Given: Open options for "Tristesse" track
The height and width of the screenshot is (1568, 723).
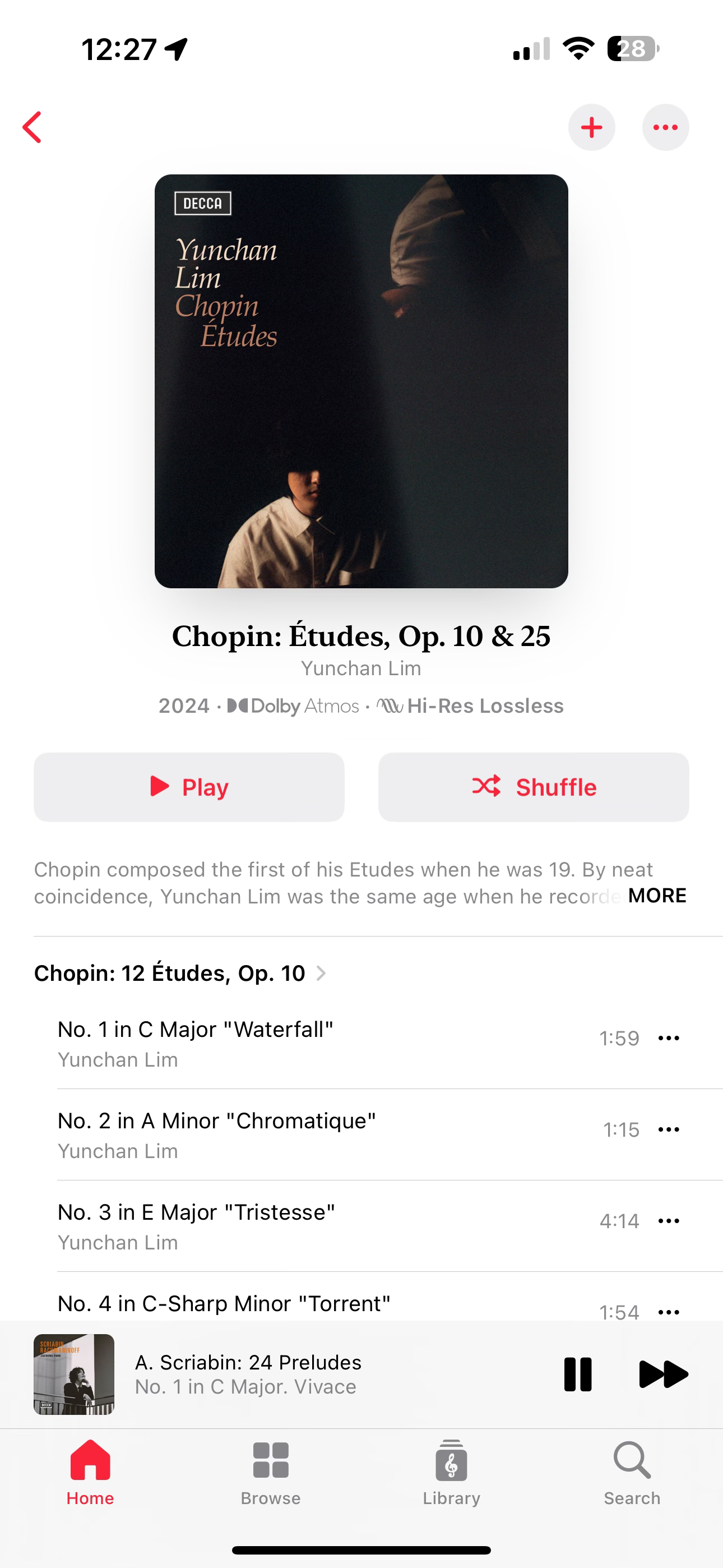Looking at the screenshot, I should 668,1221.
